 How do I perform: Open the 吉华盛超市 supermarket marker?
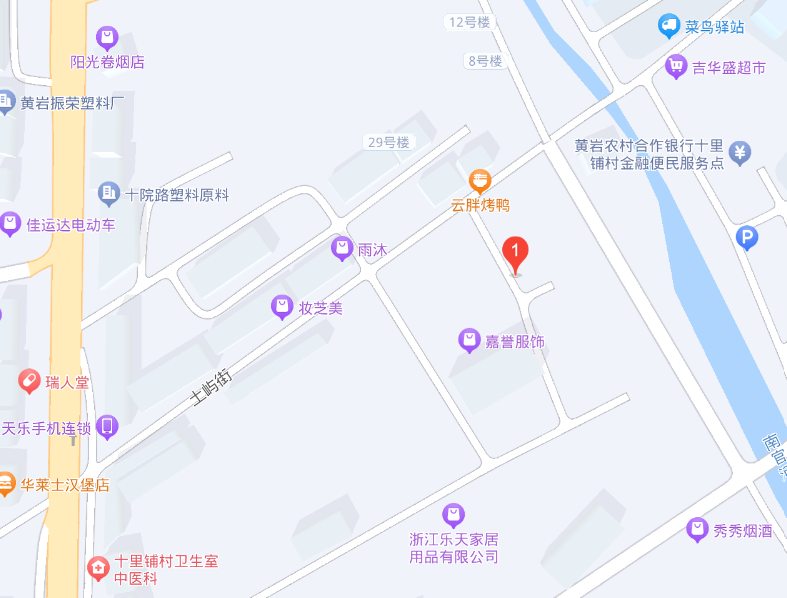[677, 68]
